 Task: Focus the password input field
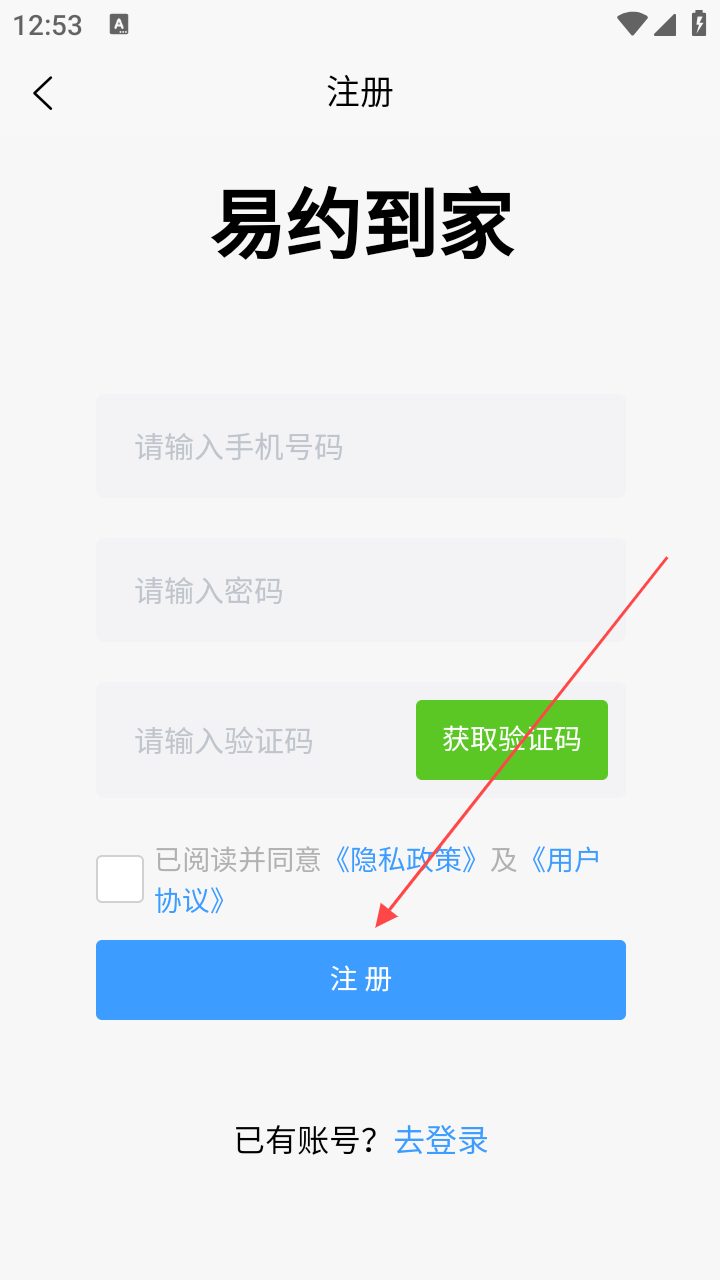tap(361, 590)
